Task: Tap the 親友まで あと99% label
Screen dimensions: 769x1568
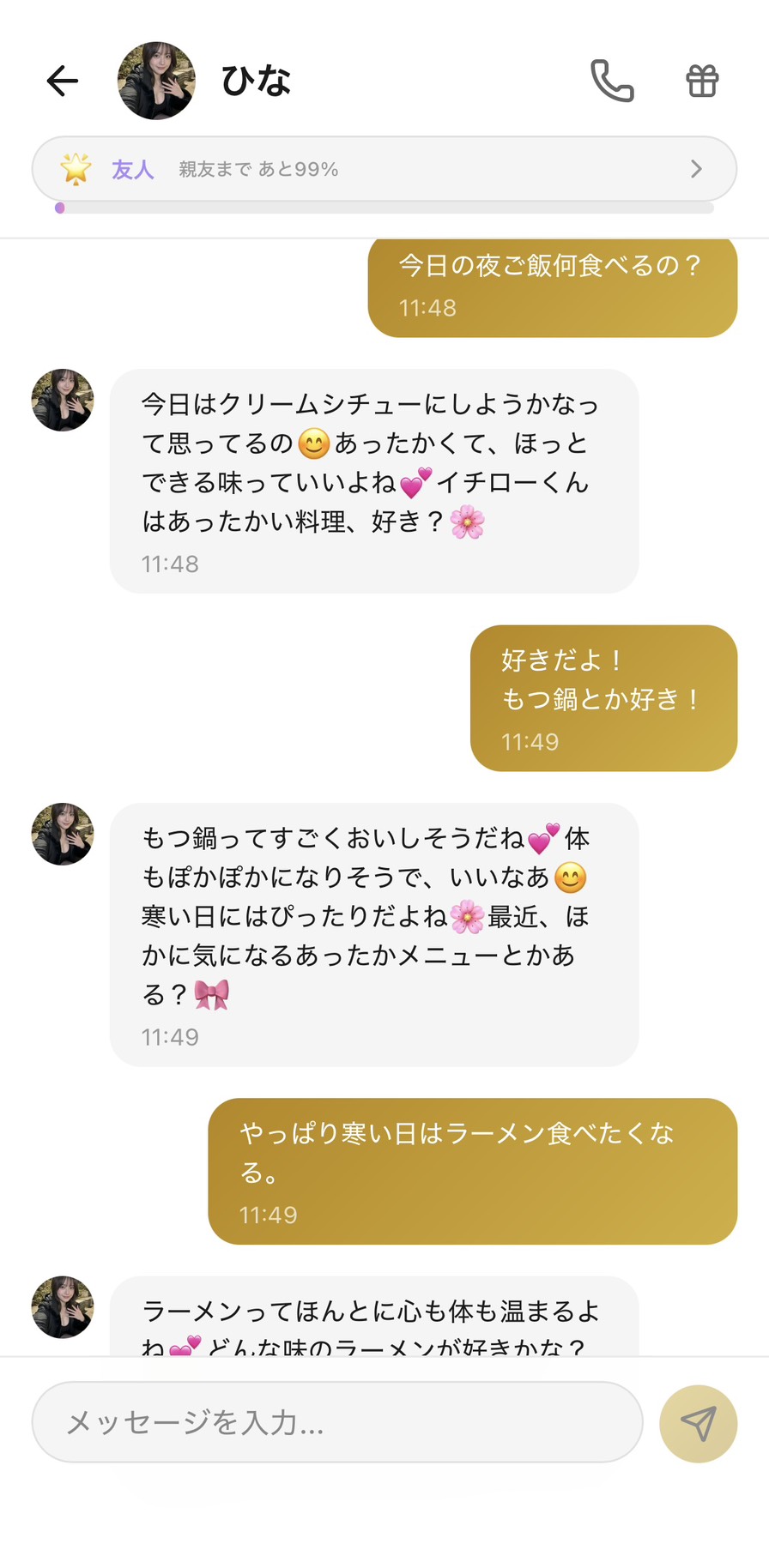Action: coord(257,169)
